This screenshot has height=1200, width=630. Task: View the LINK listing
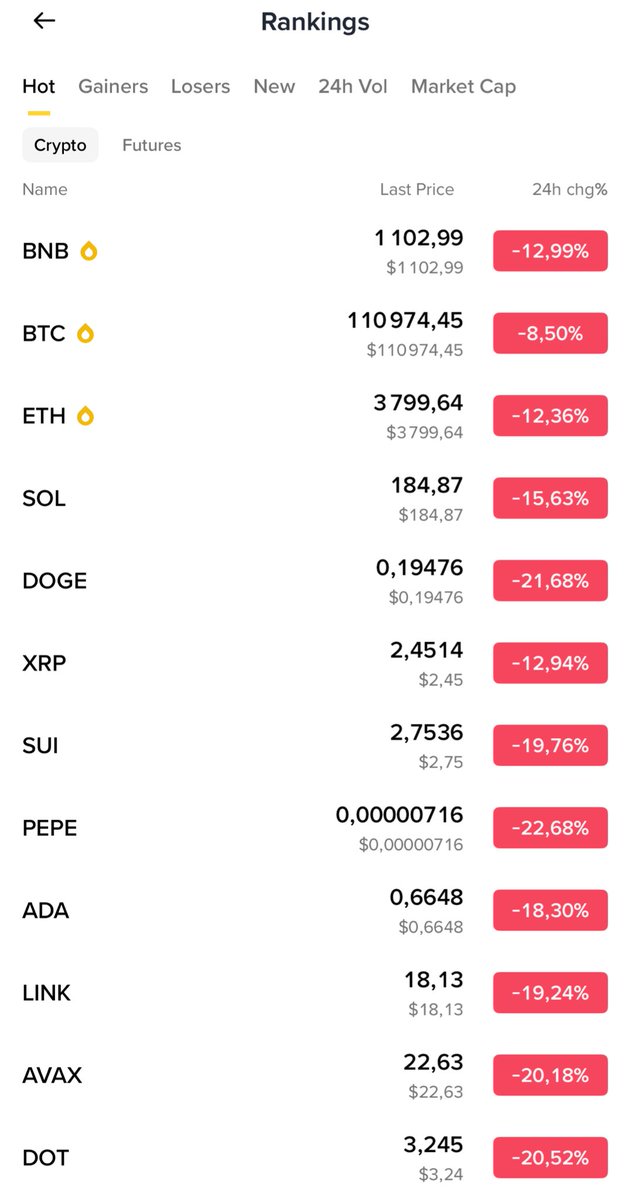point(46,993)
